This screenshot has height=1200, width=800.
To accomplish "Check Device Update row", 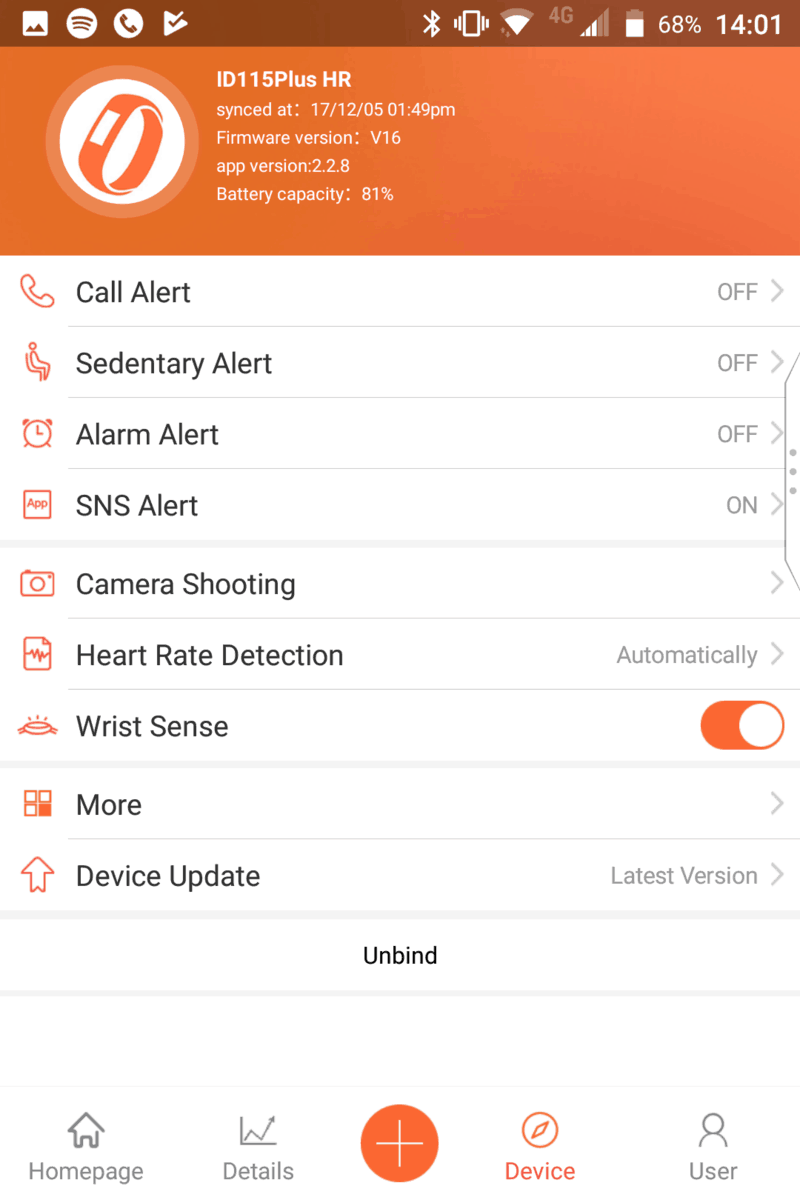I will pyautogui.click(x=400, y=875).
